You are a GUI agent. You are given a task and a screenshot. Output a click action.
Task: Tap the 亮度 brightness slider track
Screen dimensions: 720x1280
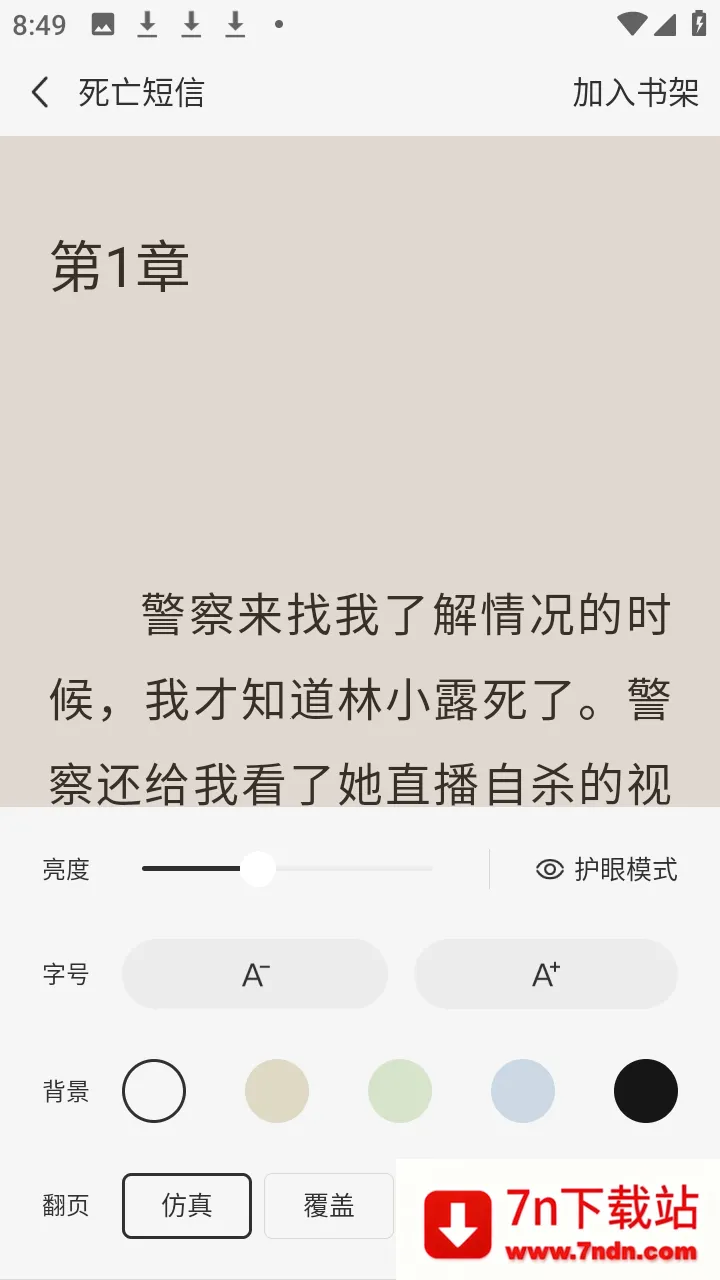click(x=287, y=869)
